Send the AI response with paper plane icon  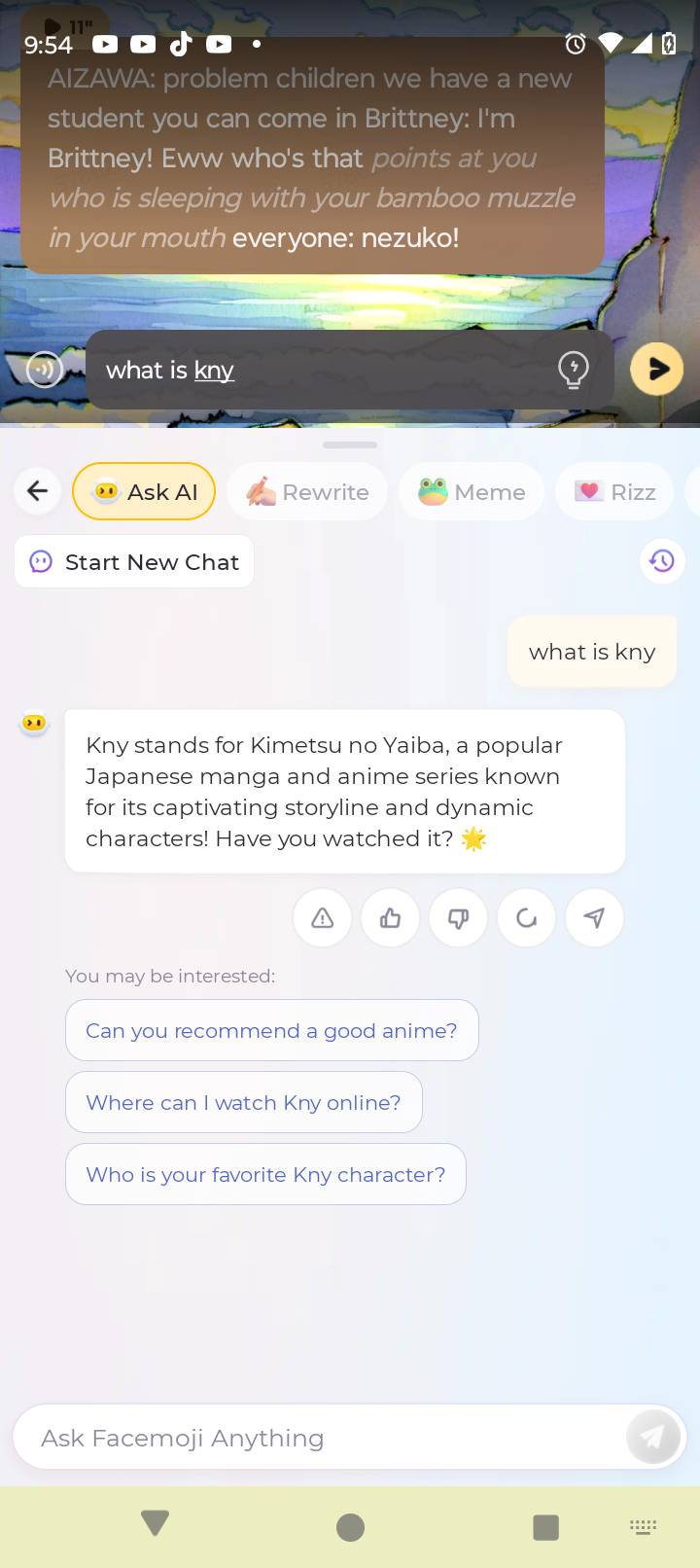click(x=595, y=917)
